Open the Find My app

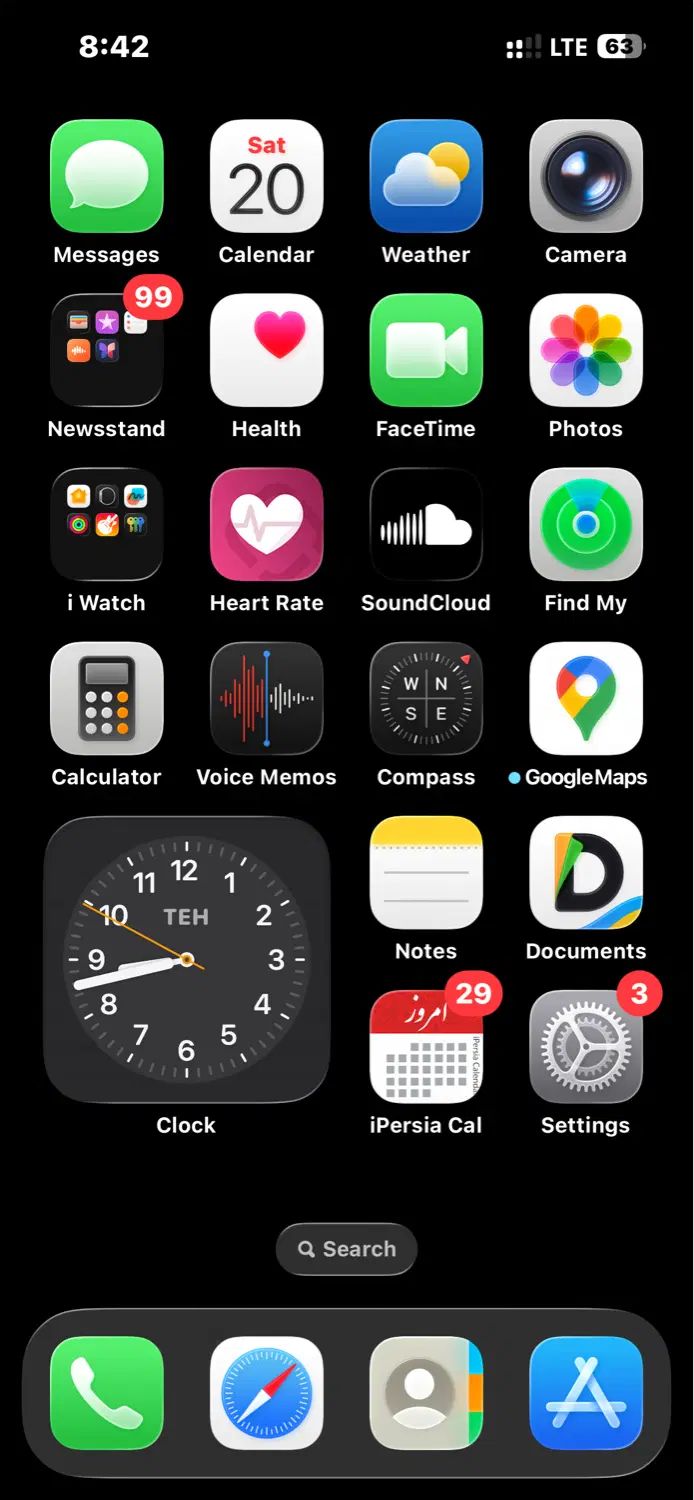(x=586, y=525)
